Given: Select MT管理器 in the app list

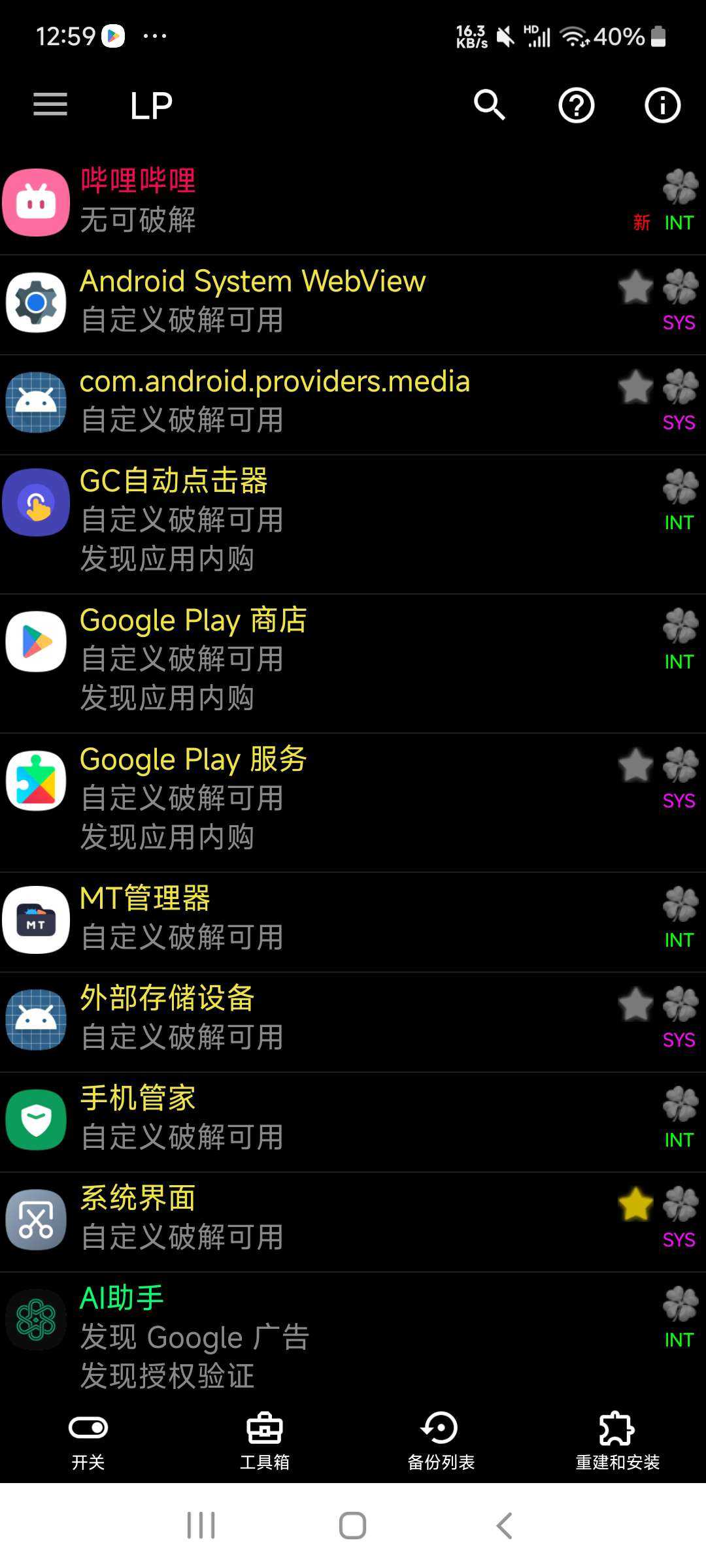Looking at the screenshot, I should click(x=353, y=922).
